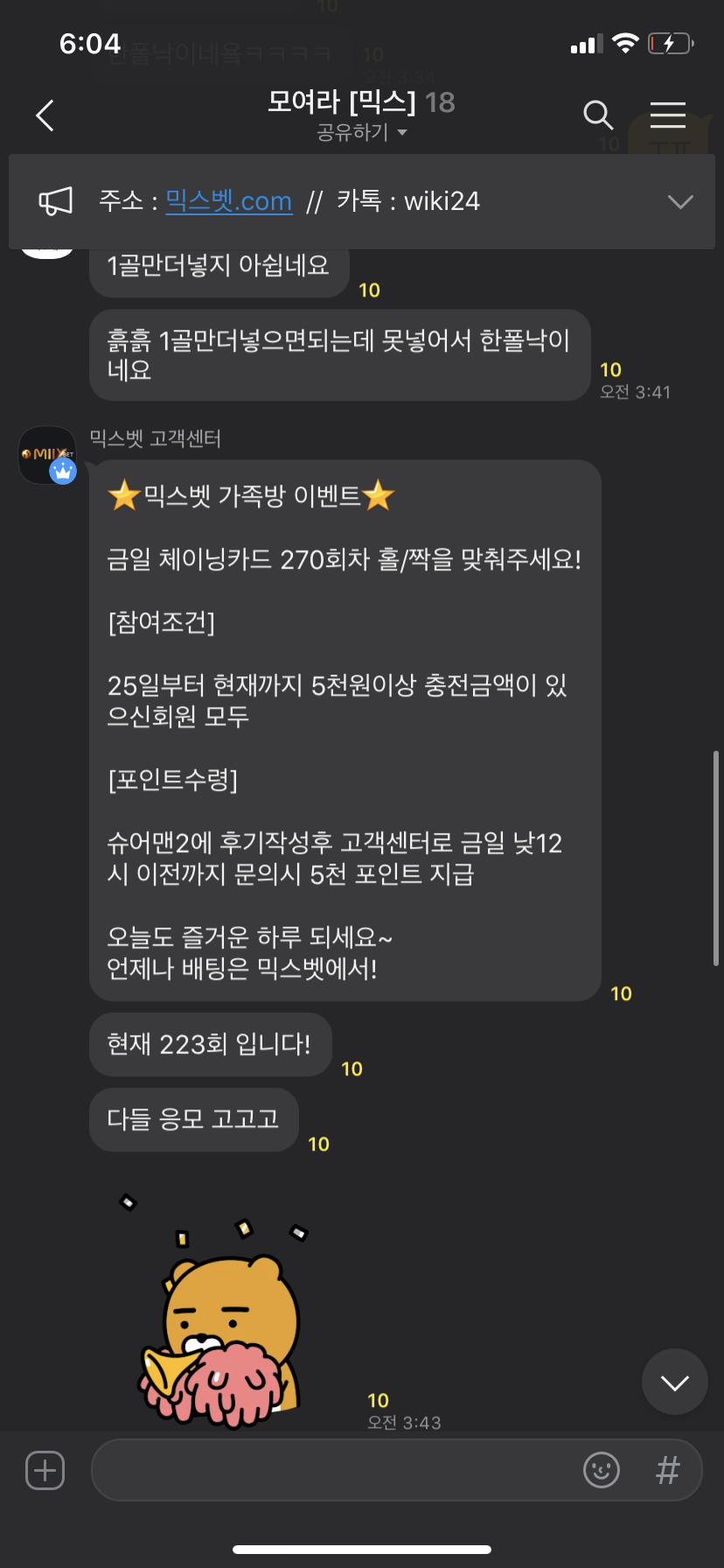Search within this chat

pos(597,115)
